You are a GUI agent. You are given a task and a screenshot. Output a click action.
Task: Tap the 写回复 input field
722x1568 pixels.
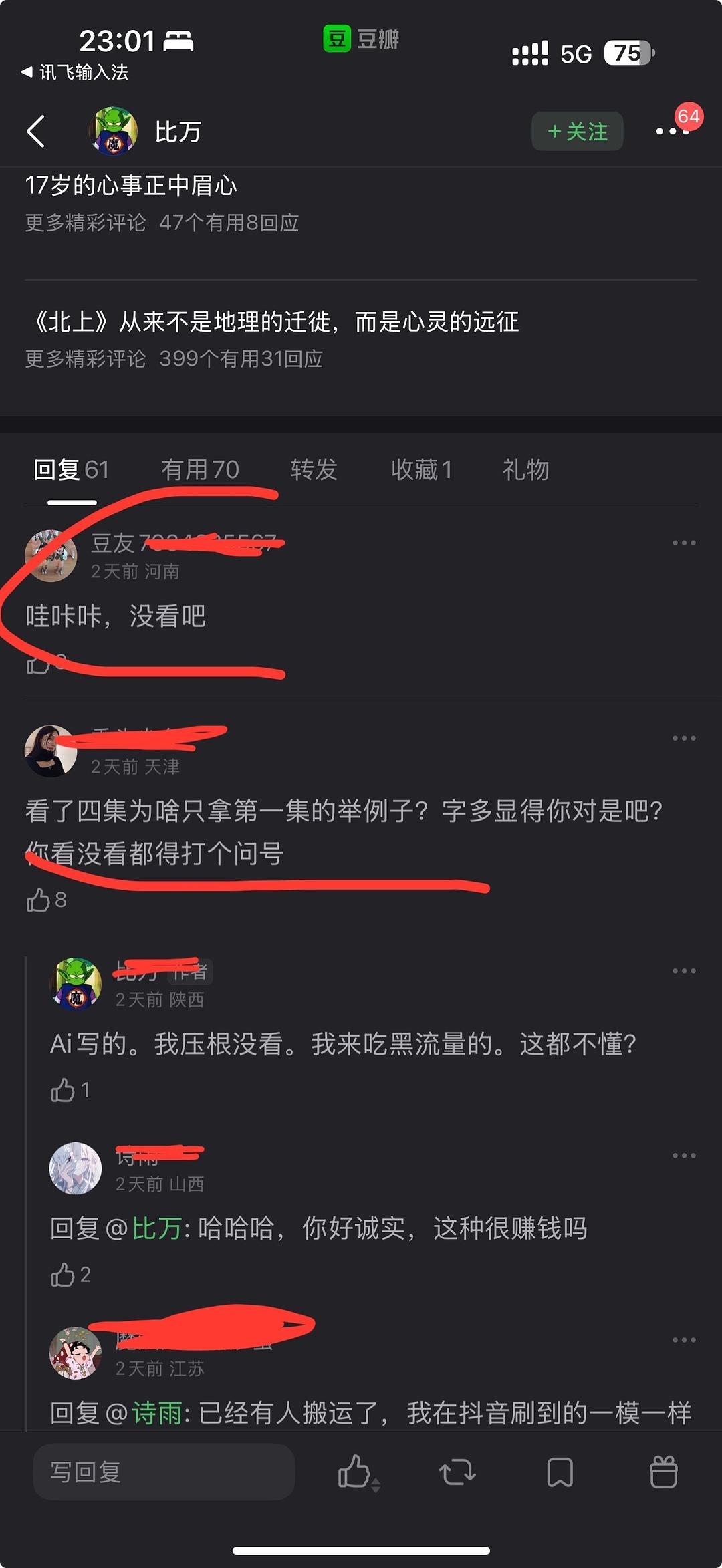164,1472
